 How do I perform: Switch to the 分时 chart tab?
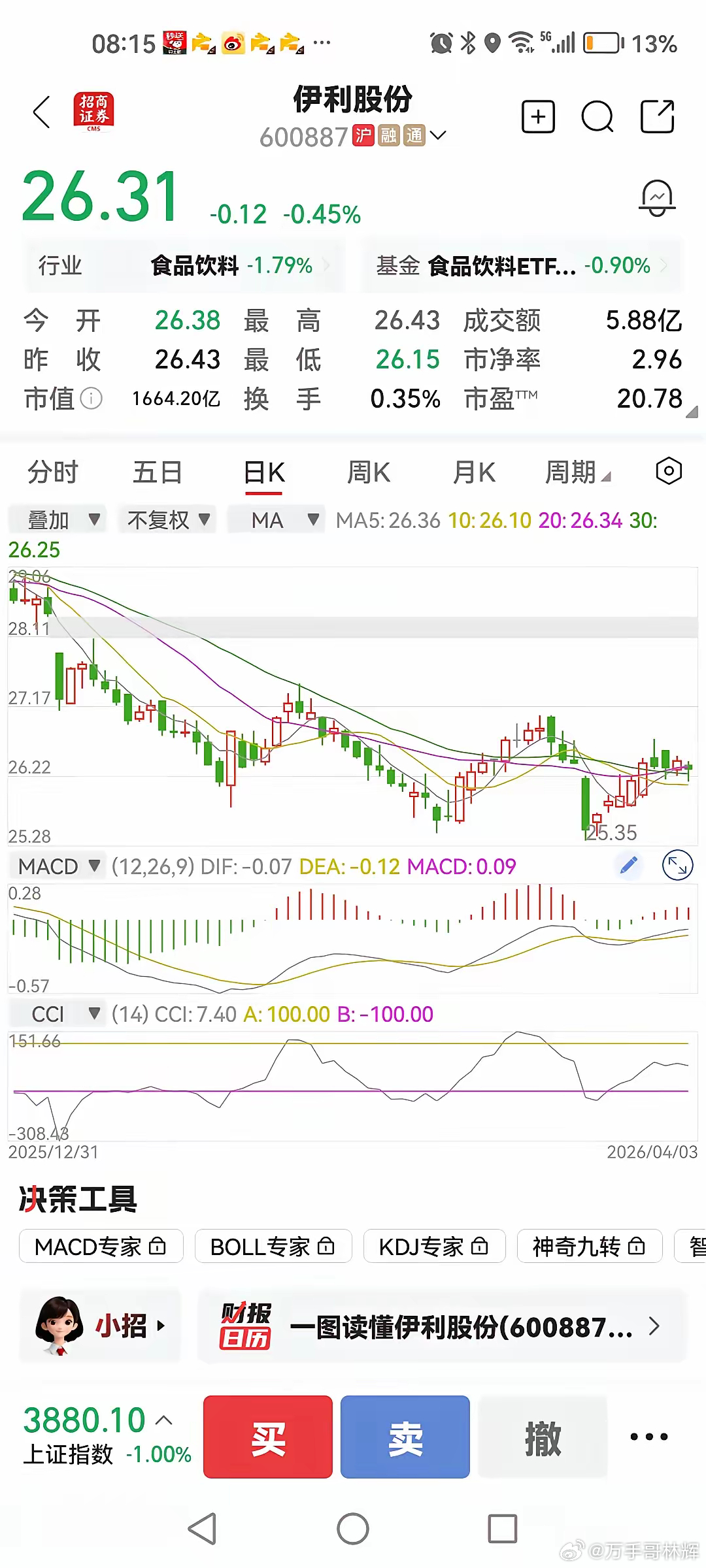point(54,472)
